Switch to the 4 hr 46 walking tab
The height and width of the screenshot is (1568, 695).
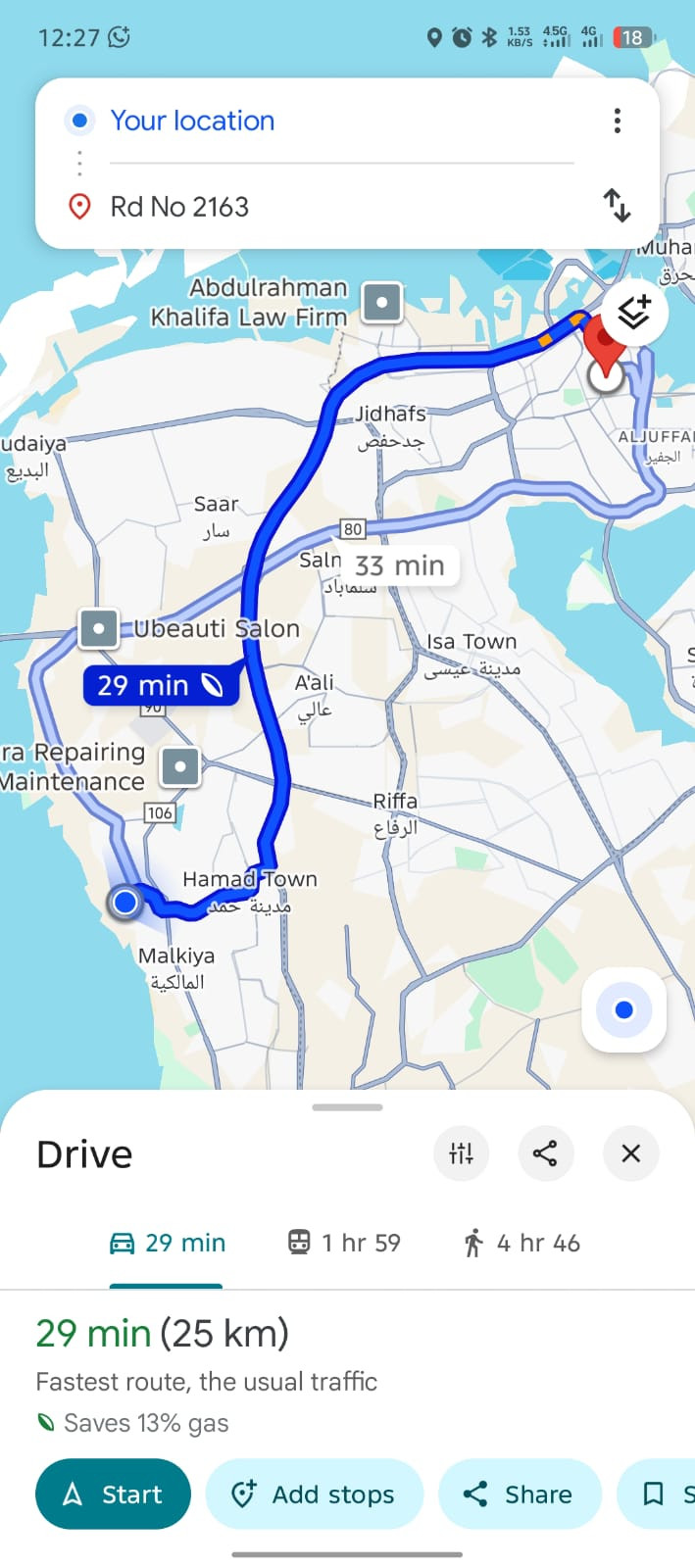521,1243
